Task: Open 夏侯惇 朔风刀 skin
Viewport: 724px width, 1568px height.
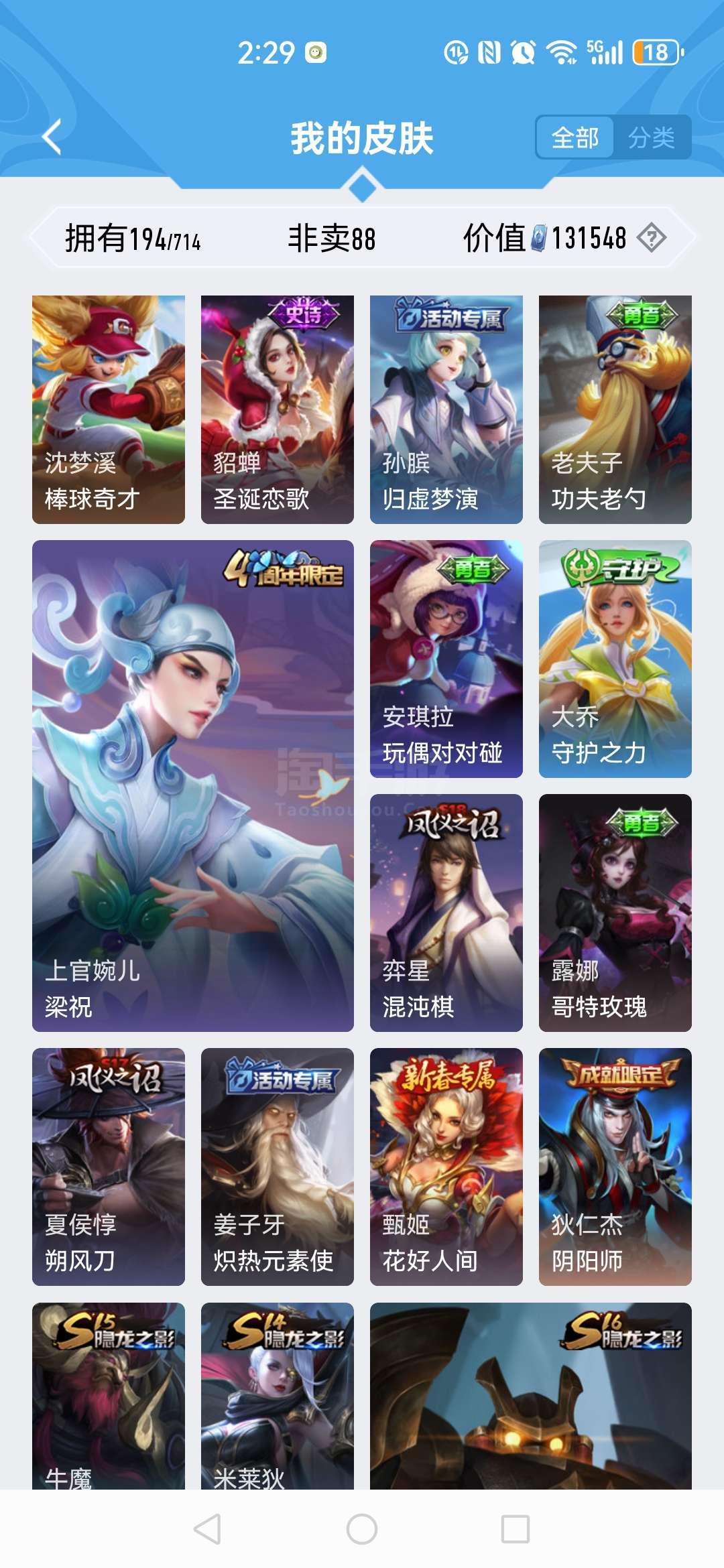Action: (x=109, y=1167)
